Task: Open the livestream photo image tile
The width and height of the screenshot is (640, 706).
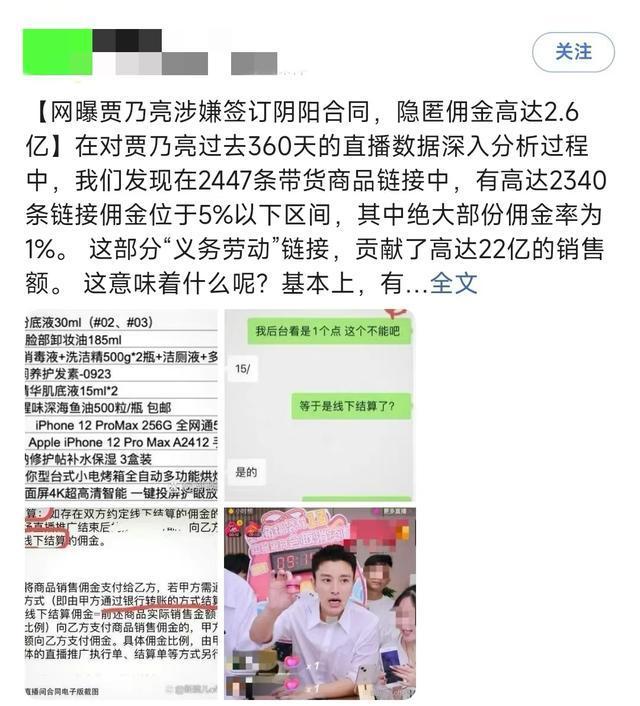Action: 319,602
